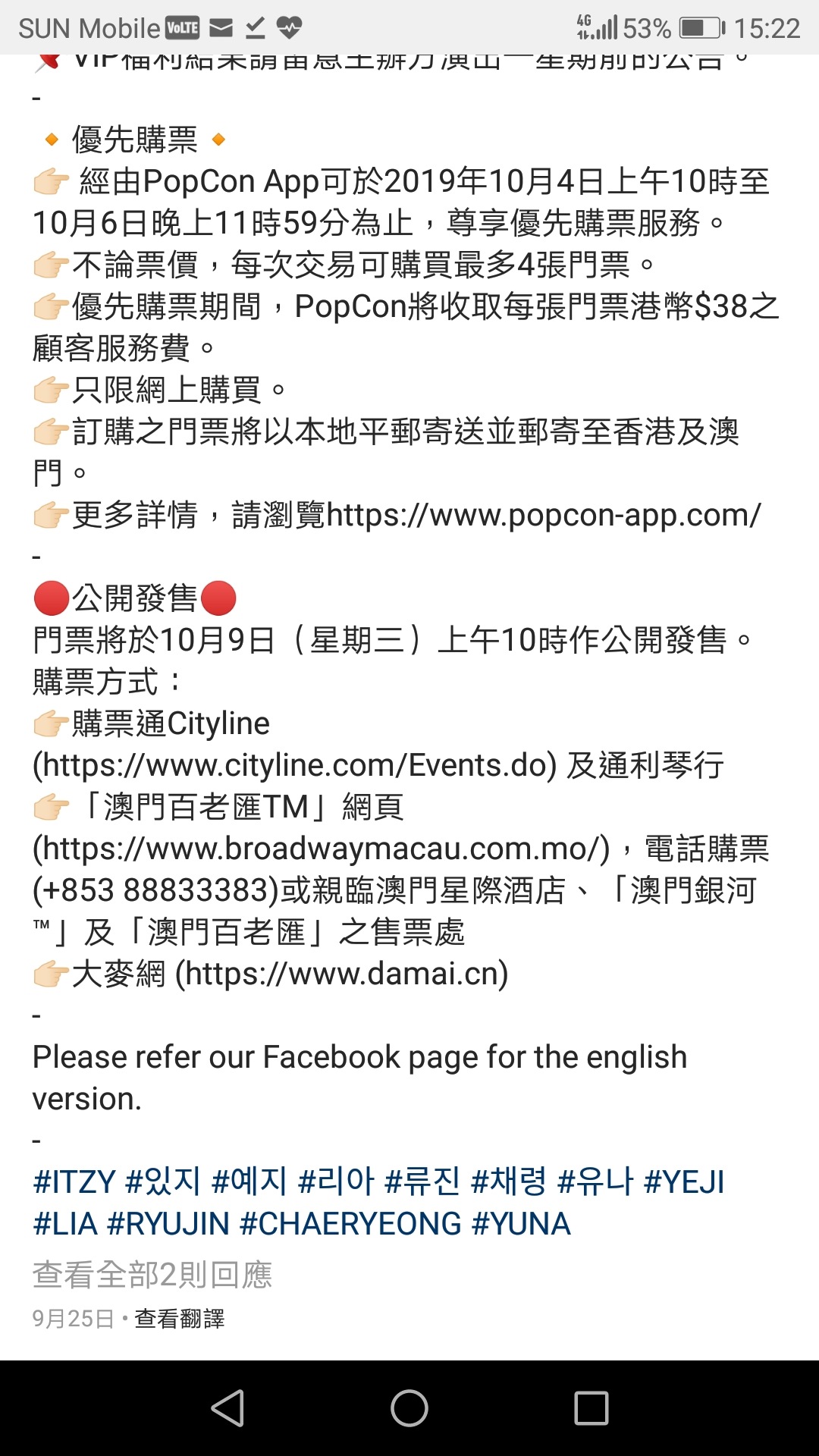Open the #유나 hashtag

pos(595,1182)
